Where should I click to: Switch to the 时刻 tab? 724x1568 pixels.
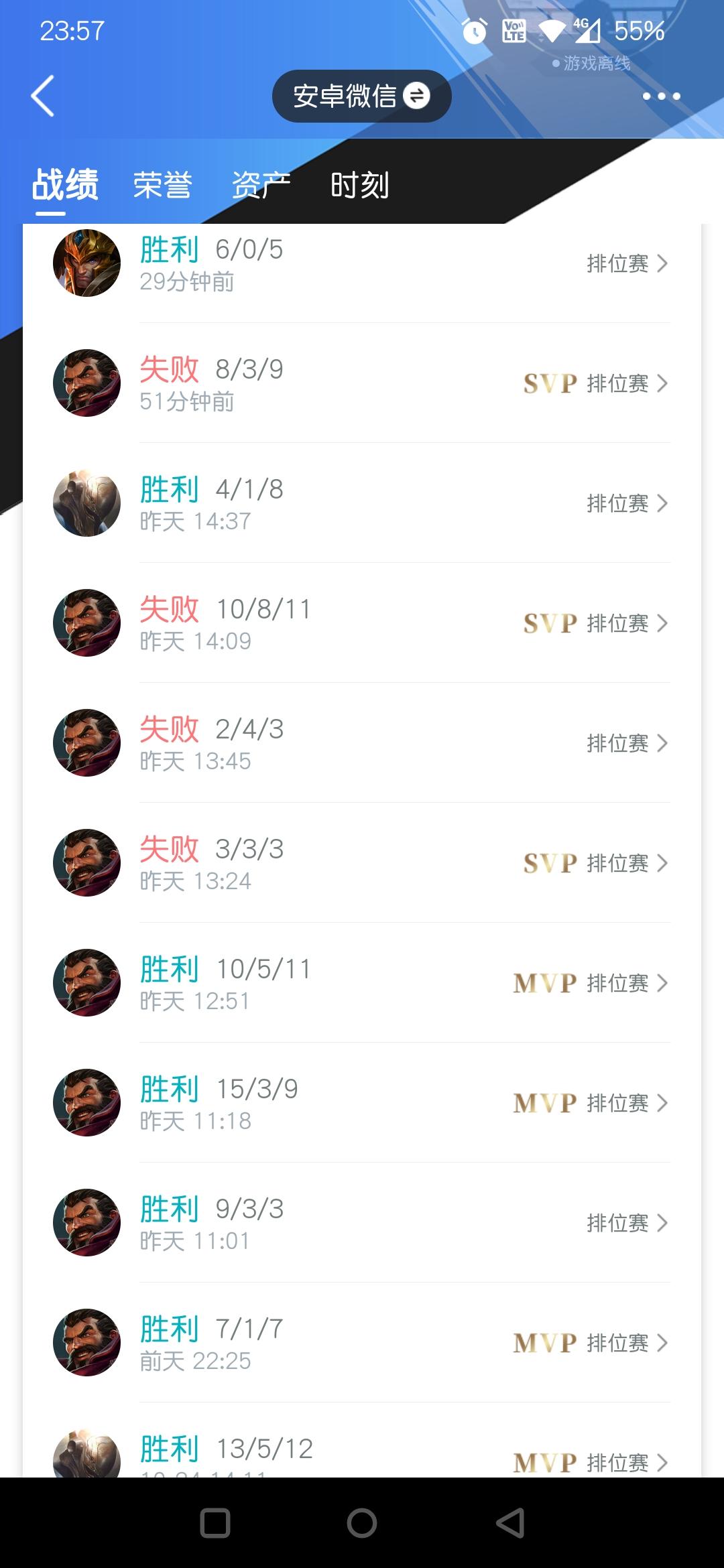[x=359, y=185]
